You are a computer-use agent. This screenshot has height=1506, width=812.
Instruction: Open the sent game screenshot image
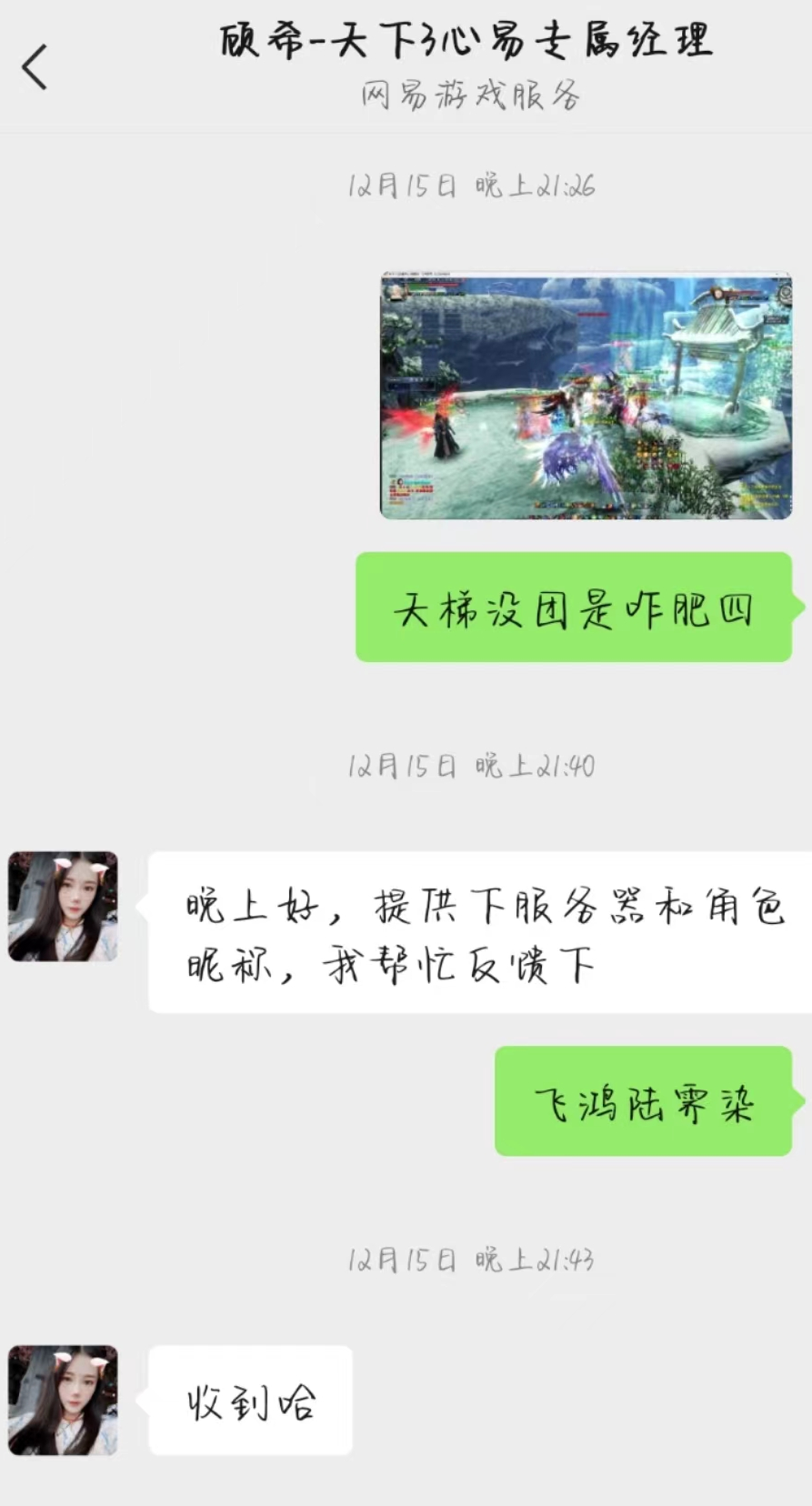pyautogui.click(x=586, y=396)
